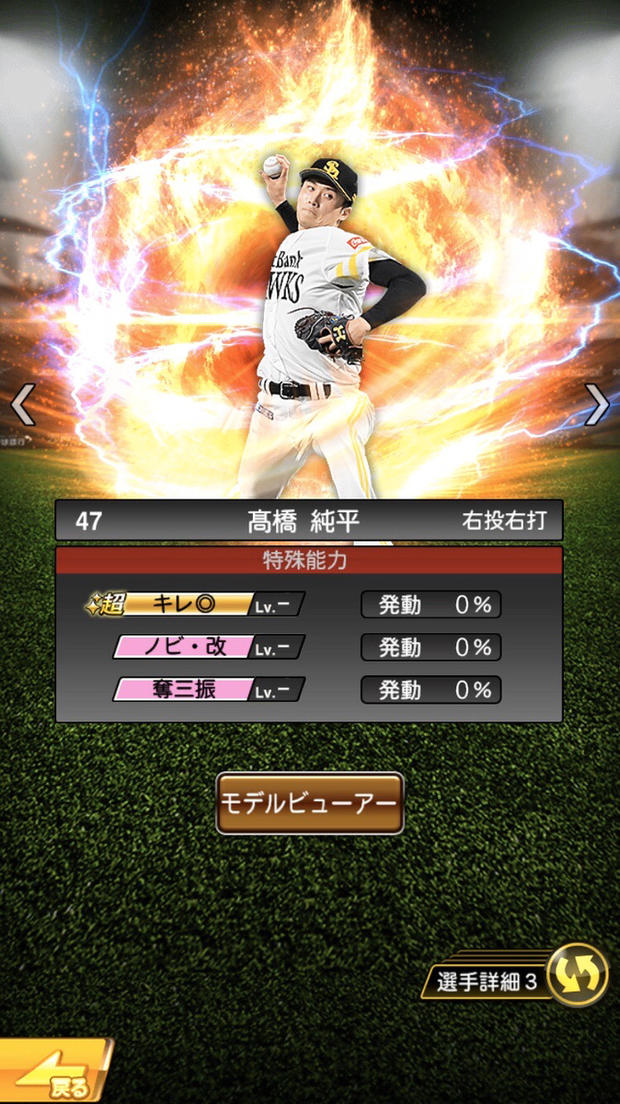Go to the next player with right arrow

pyautogui.click(x=597, y=405)
